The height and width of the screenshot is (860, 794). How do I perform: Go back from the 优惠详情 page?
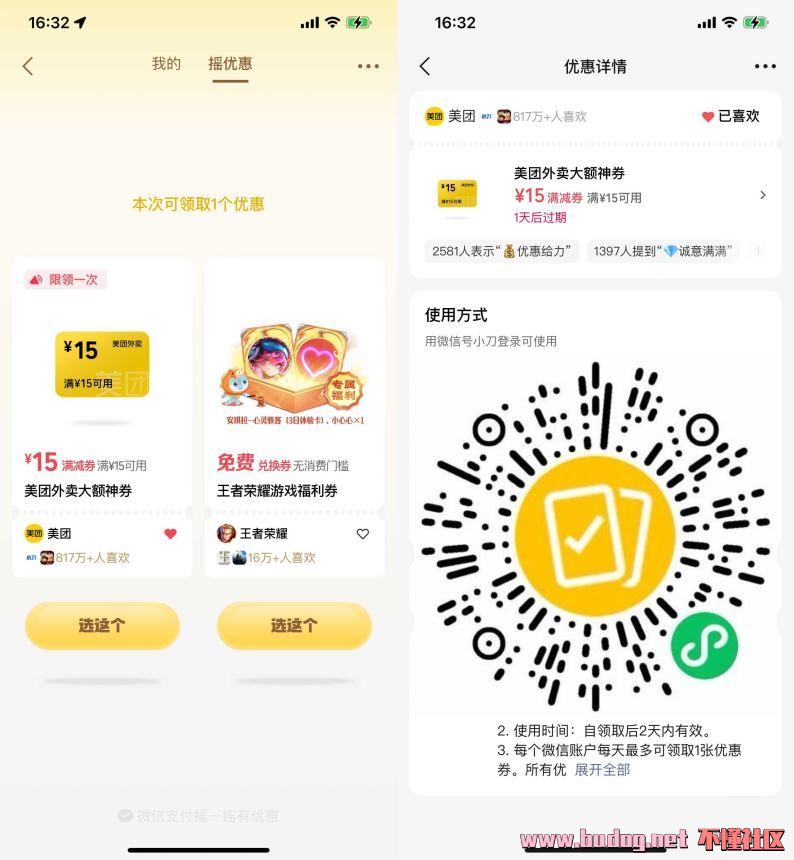tap(425, 66)
